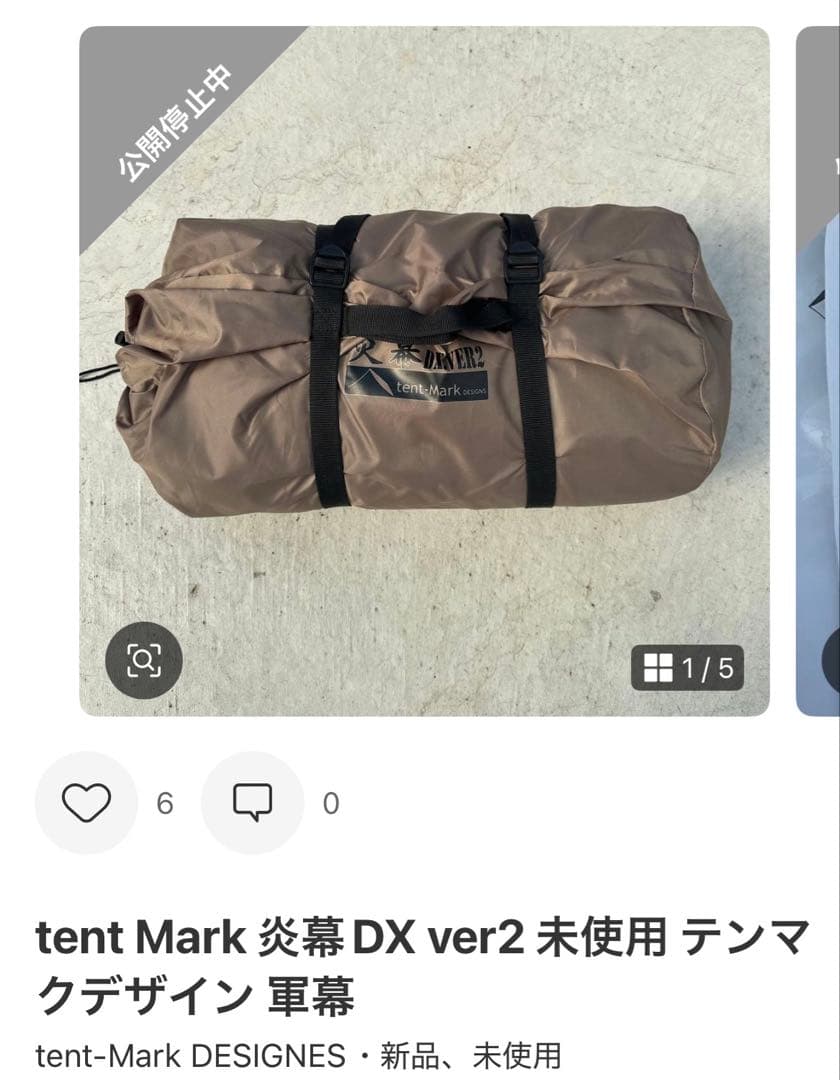
Task: Search similar items with the image search icon
Action: [x=144, y=659]
